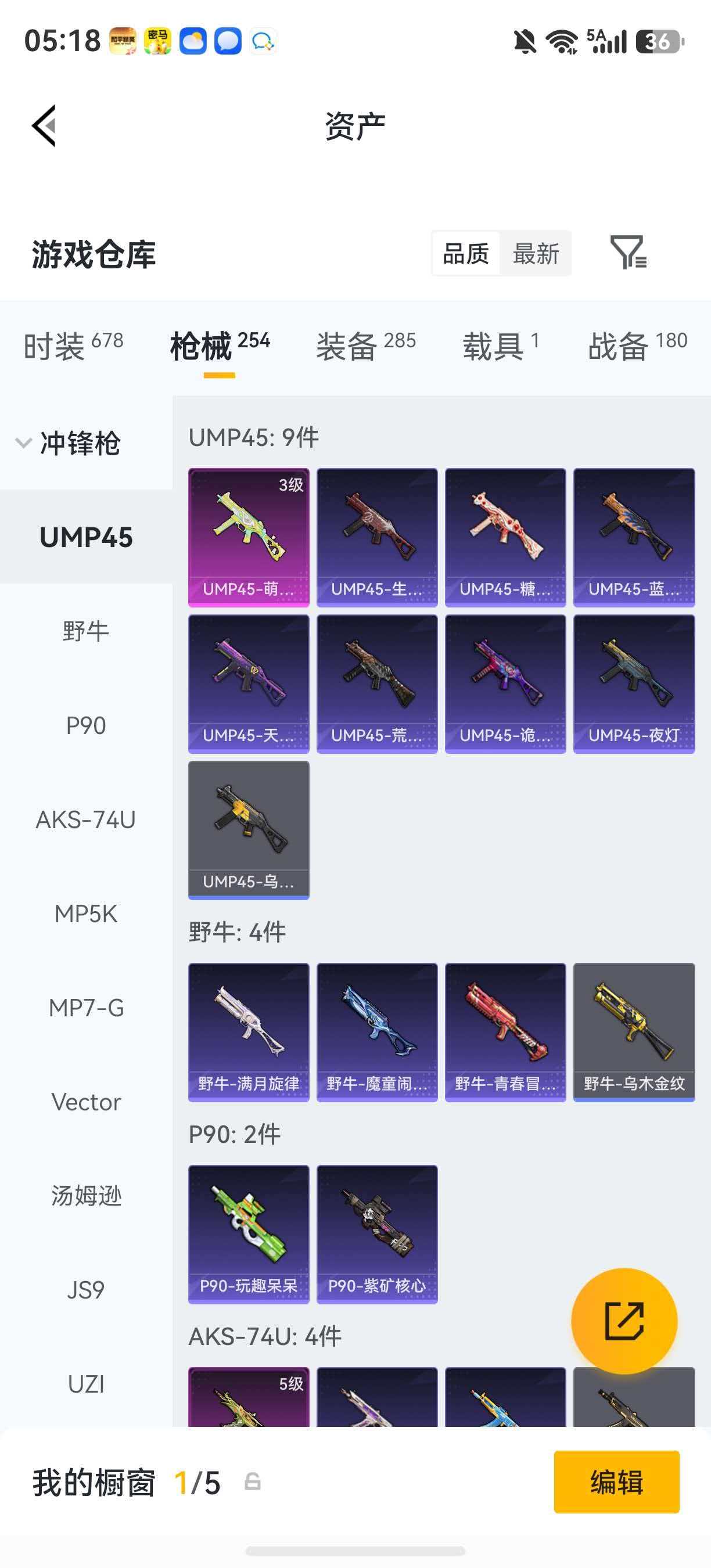The width and height of the screenshot is (711, 1568).
Task: Switch to the 载具 tab
Action: 500,346
